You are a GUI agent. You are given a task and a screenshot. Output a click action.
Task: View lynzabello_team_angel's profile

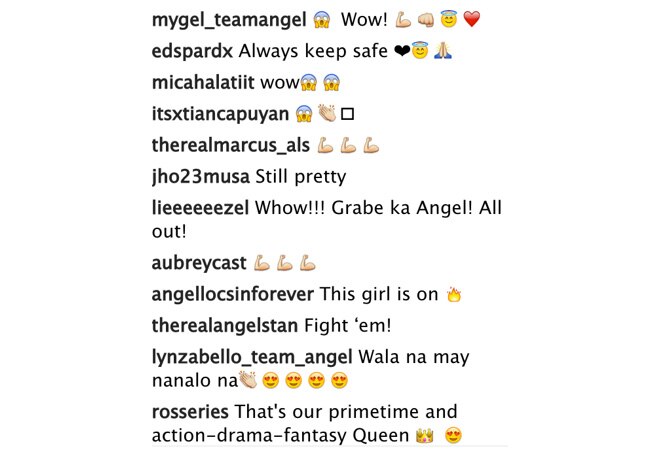(x=251, y=356)
